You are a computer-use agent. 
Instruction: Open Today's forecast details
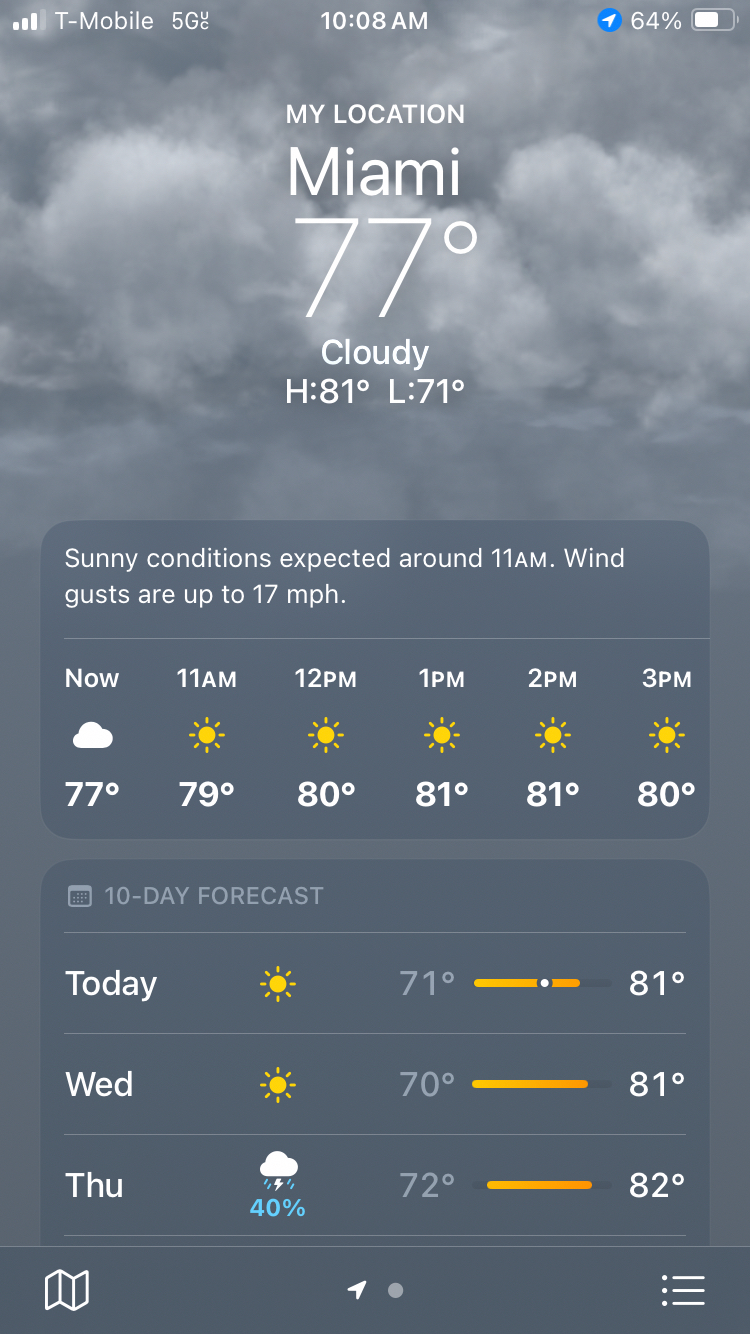[x=374, y=984]
